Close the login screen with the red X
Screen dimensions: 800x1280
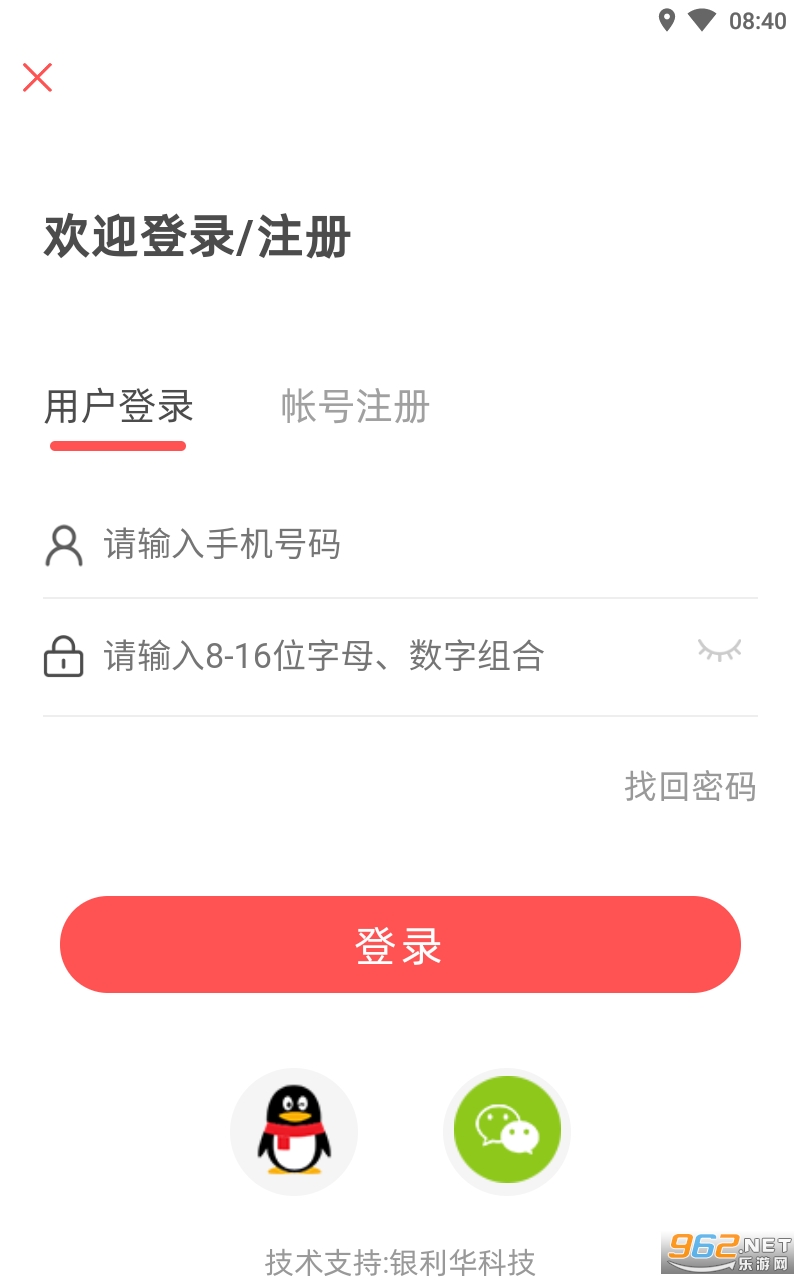coord(37,77)
